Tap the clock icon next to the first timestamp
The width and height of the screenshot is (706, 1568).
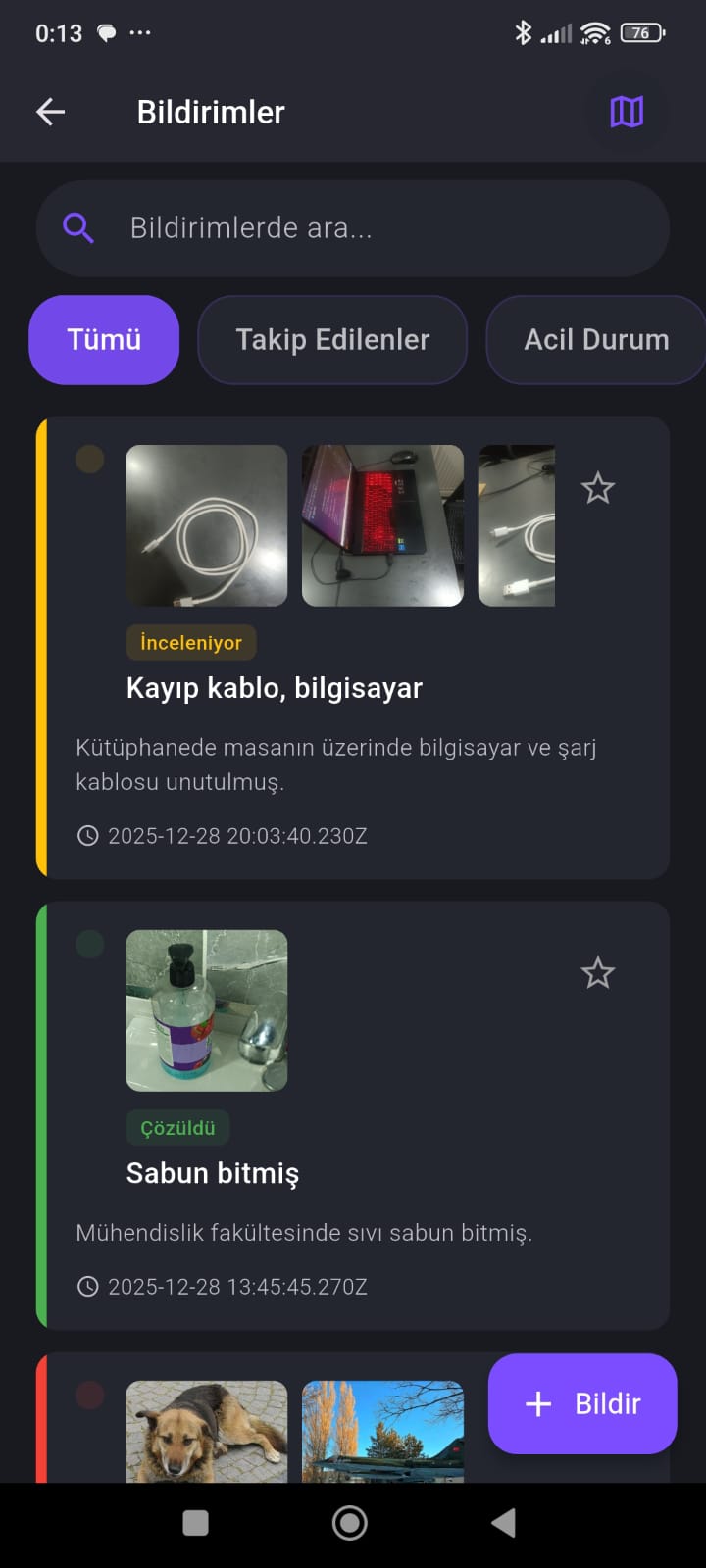(x=88, y=836)
